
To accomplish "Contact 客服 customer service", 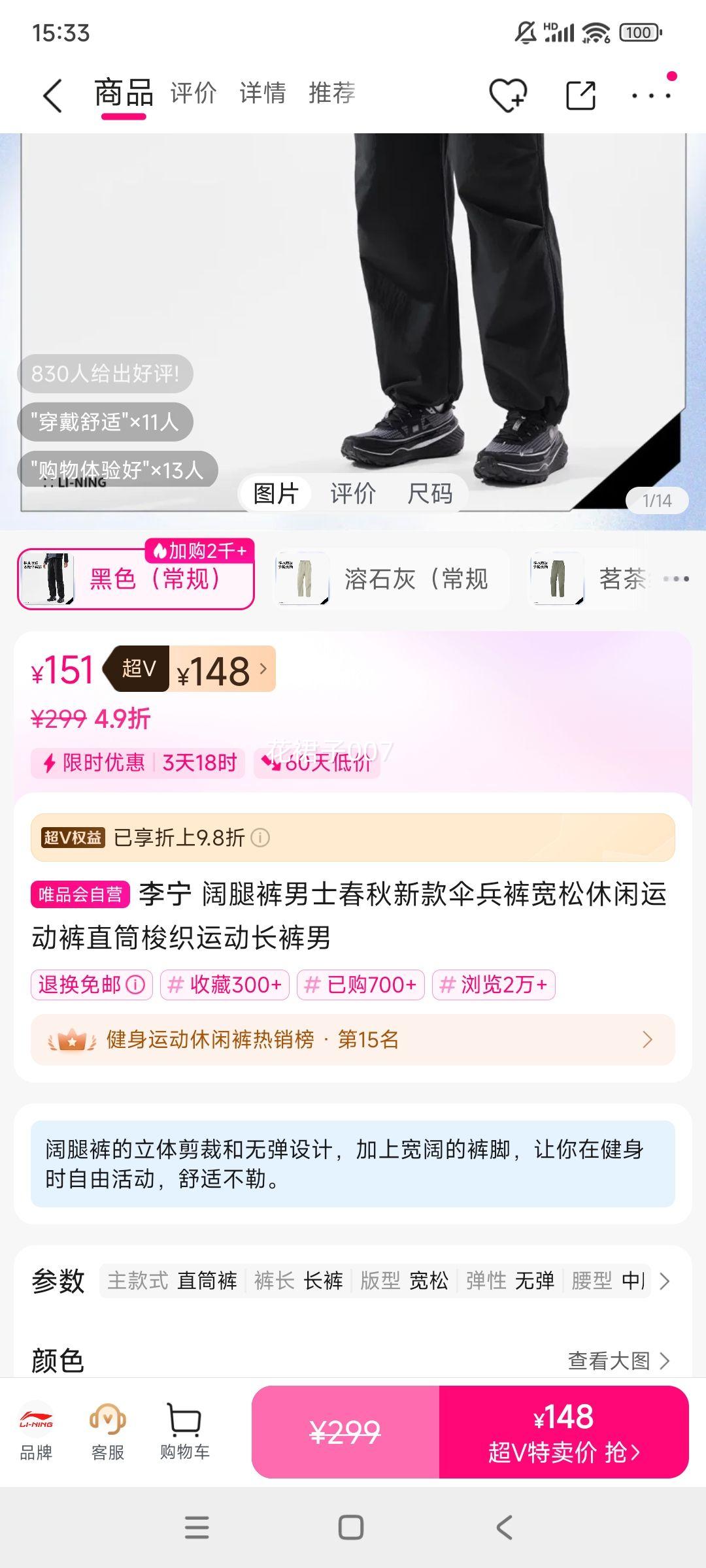I will [108, 1431].
